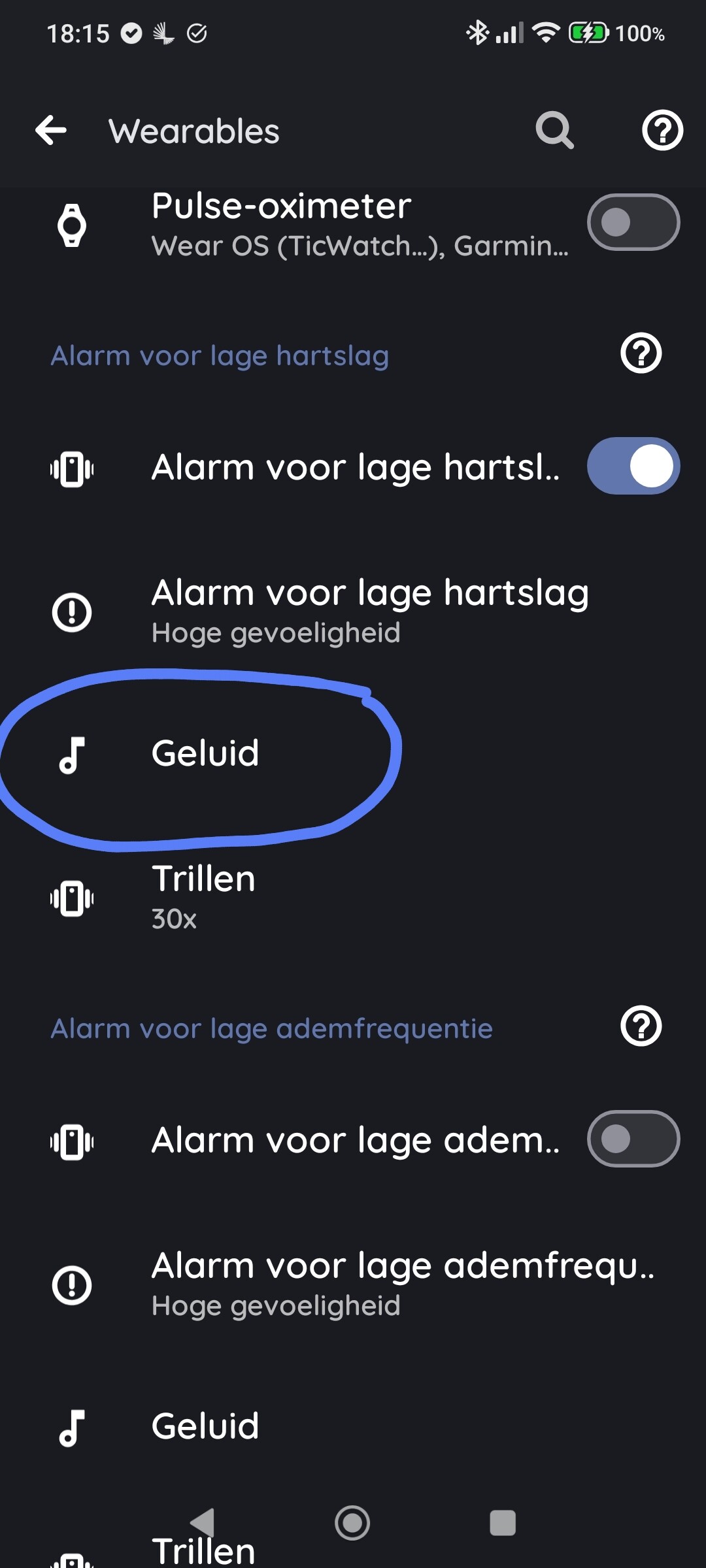Open search in the Wearables app bar
The width and height of the screenshot is (706, 1568).
(x=554, y=131)
